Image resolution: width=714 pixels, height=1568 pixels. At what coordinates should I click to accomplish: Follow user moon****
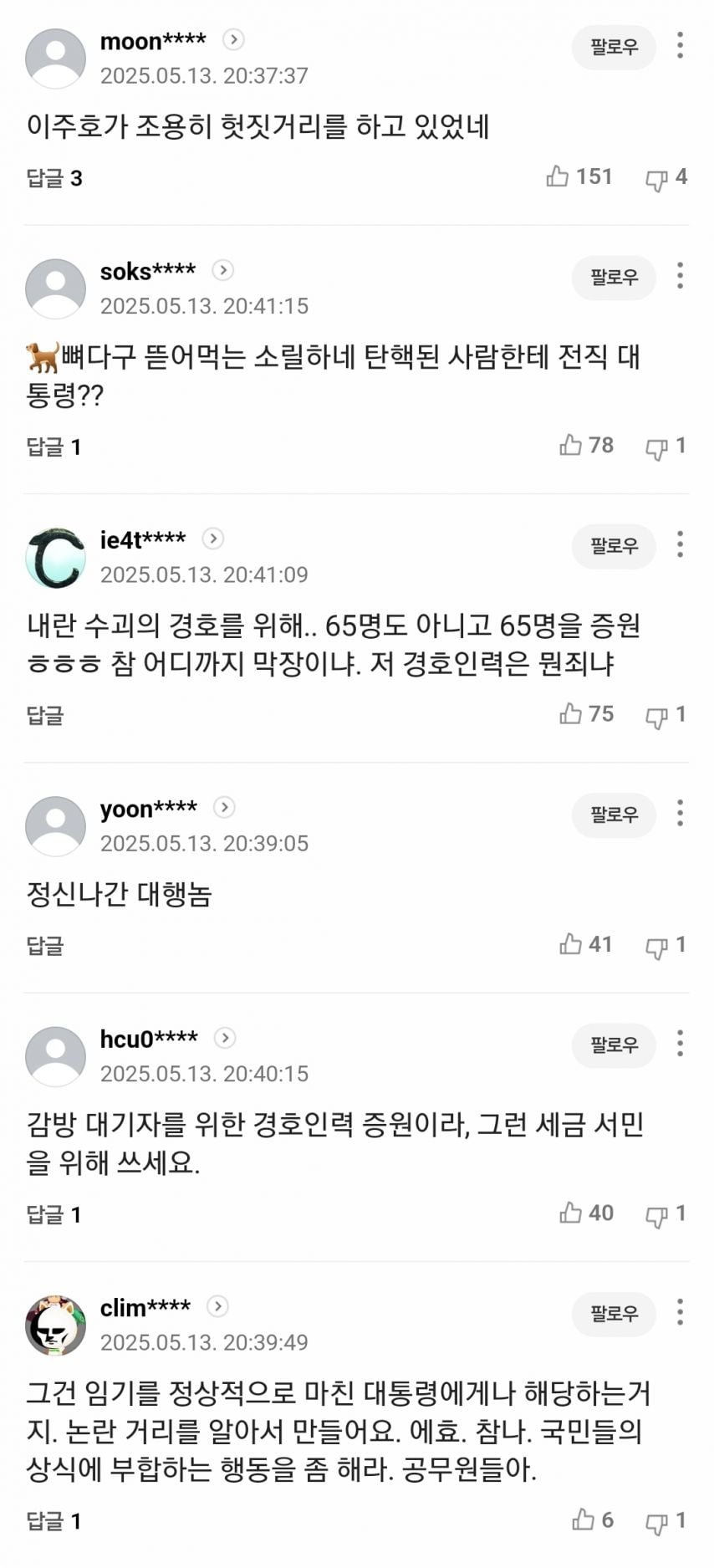(x=614, y=47)
